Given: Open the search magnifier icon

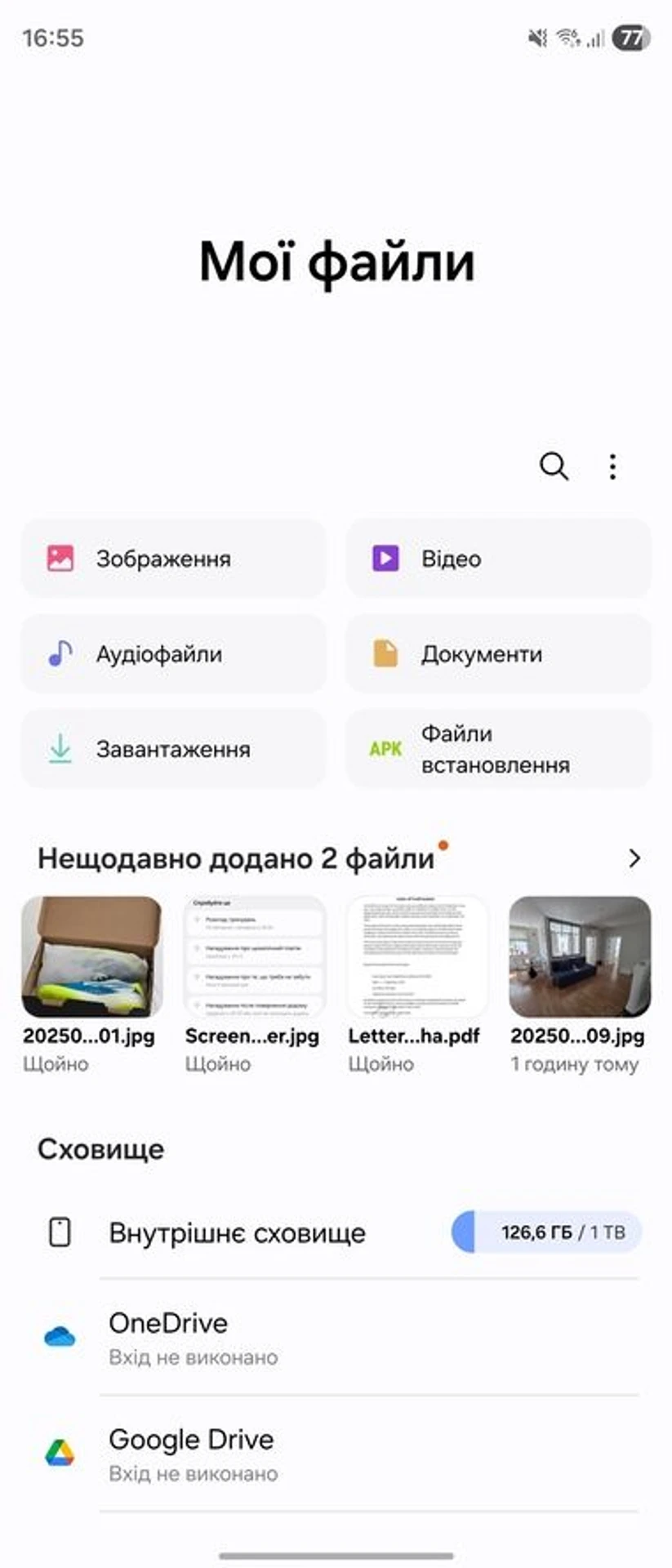Looking at the screenshot, I should tap(553, 466).
